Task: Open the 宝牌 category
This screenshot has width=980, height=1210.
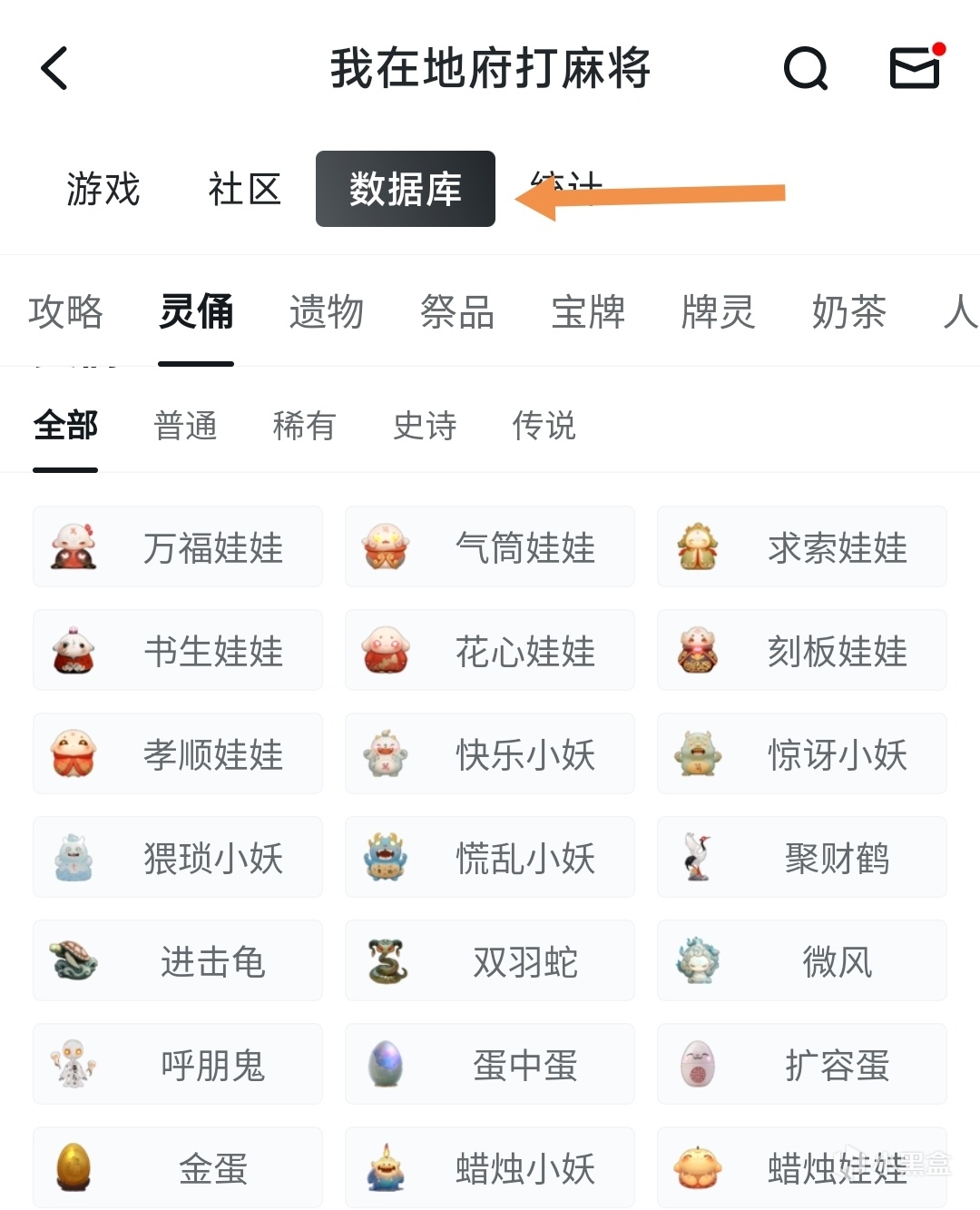Action: click(x=588, y=312)
